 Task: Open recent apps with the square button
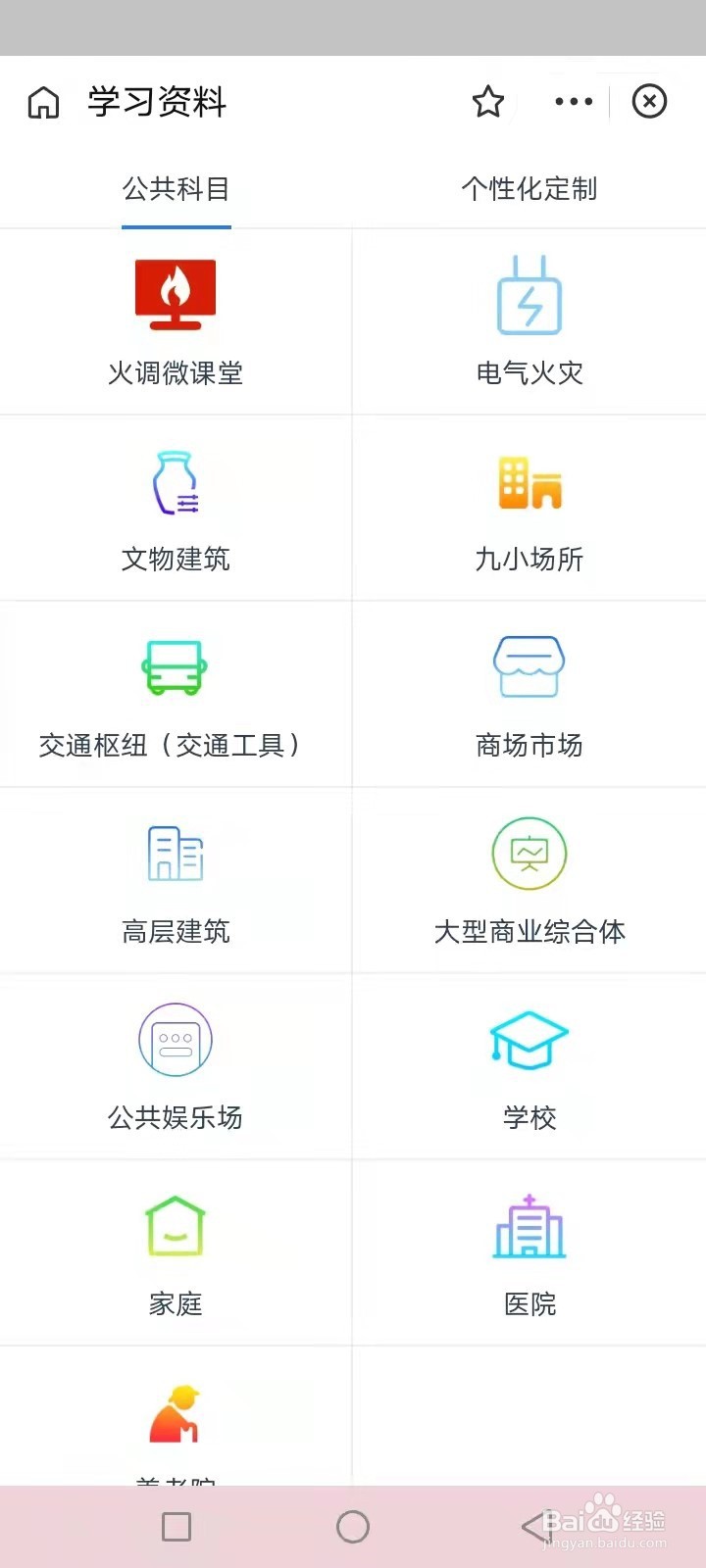pos(176,1527)
